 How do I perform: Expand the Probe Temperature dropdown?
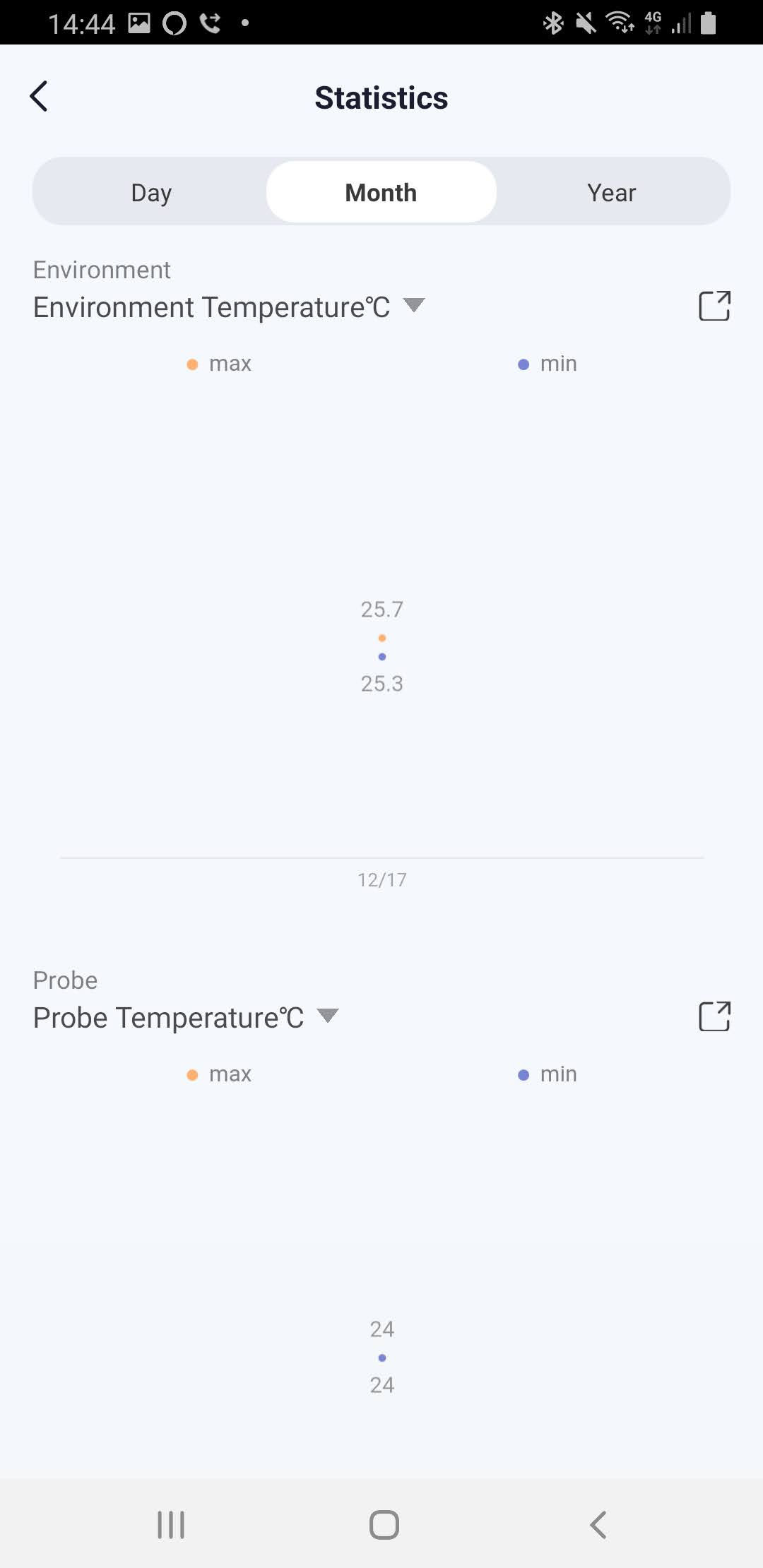point(328,1016)
